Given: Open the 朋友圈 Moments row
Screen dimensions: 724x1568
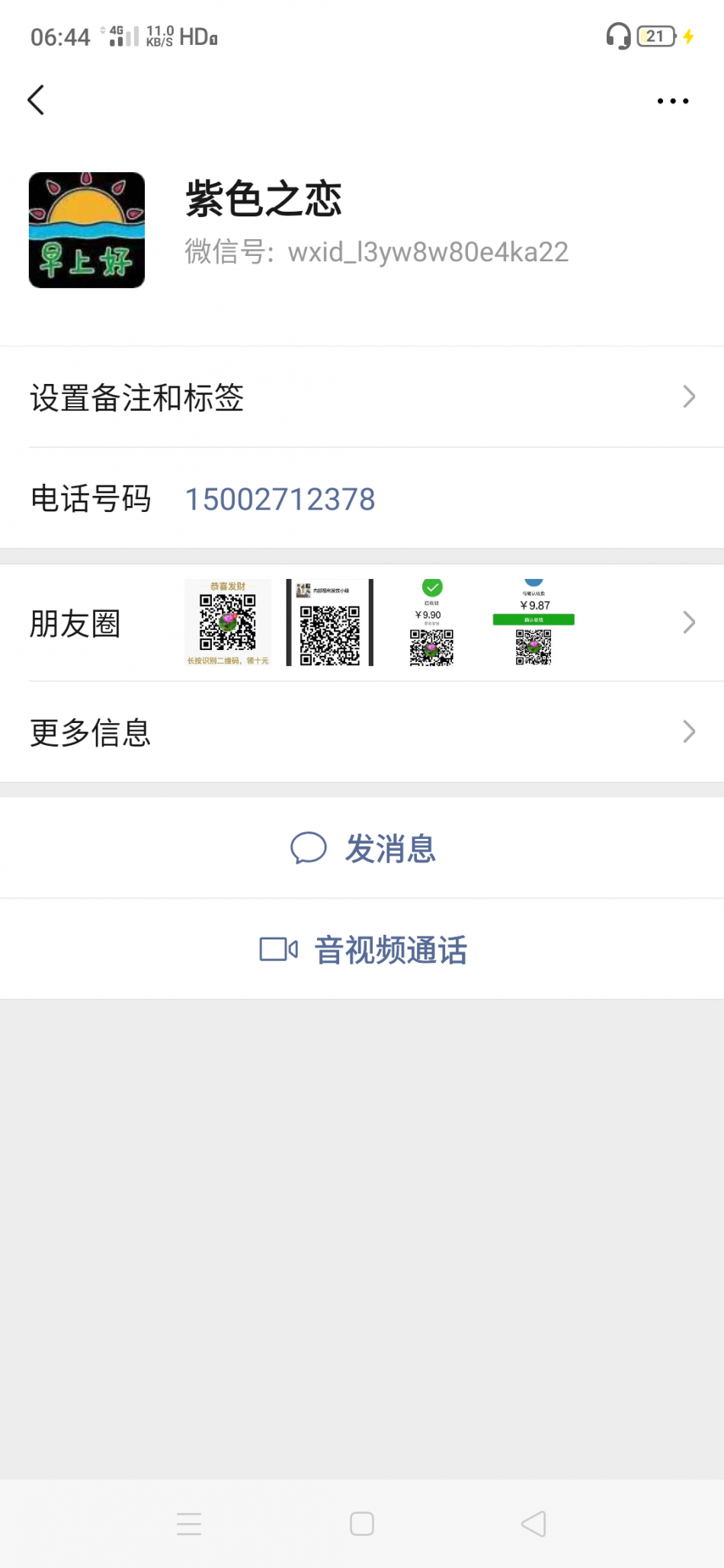Looking at the screenshot, I should coord(362,623).
